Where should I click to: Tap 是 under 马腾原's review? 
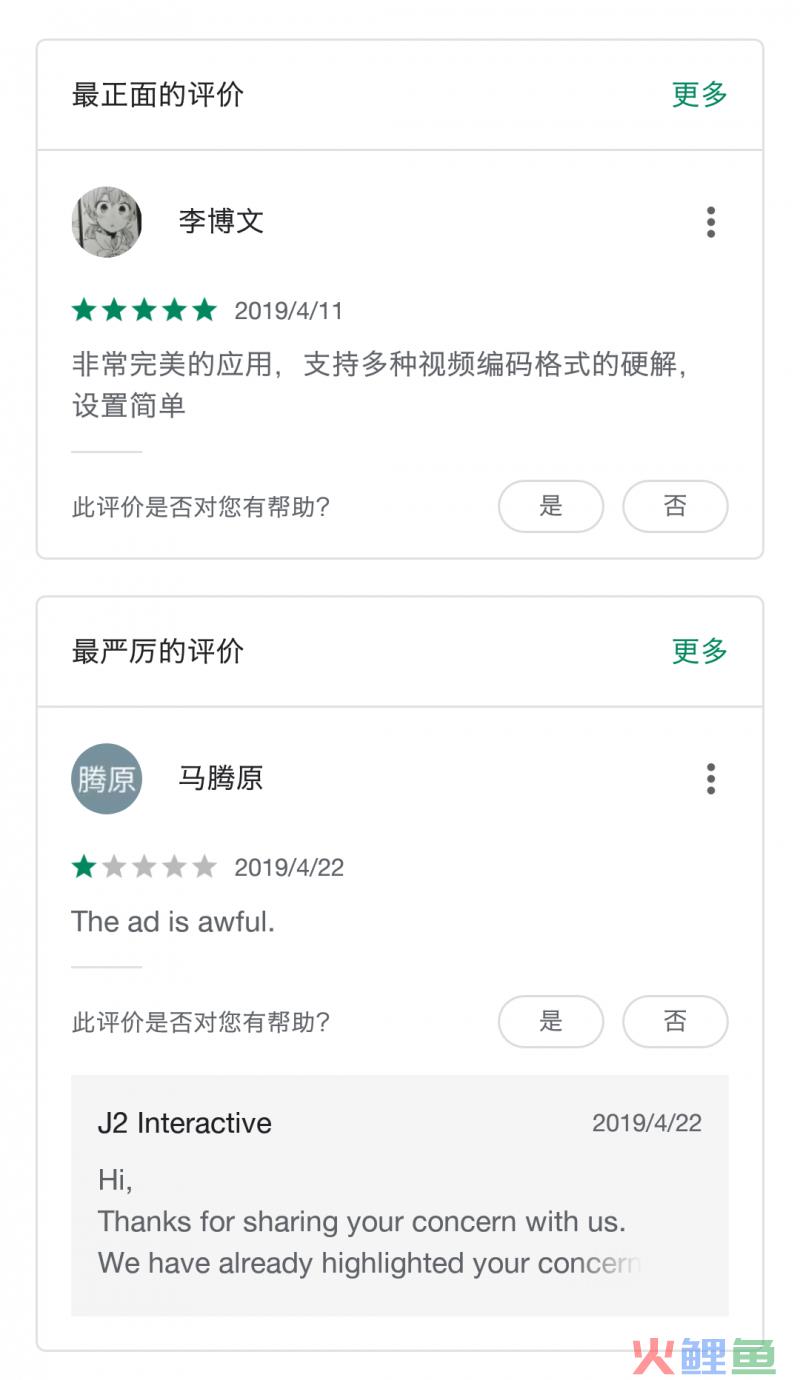coord(551,1021)
